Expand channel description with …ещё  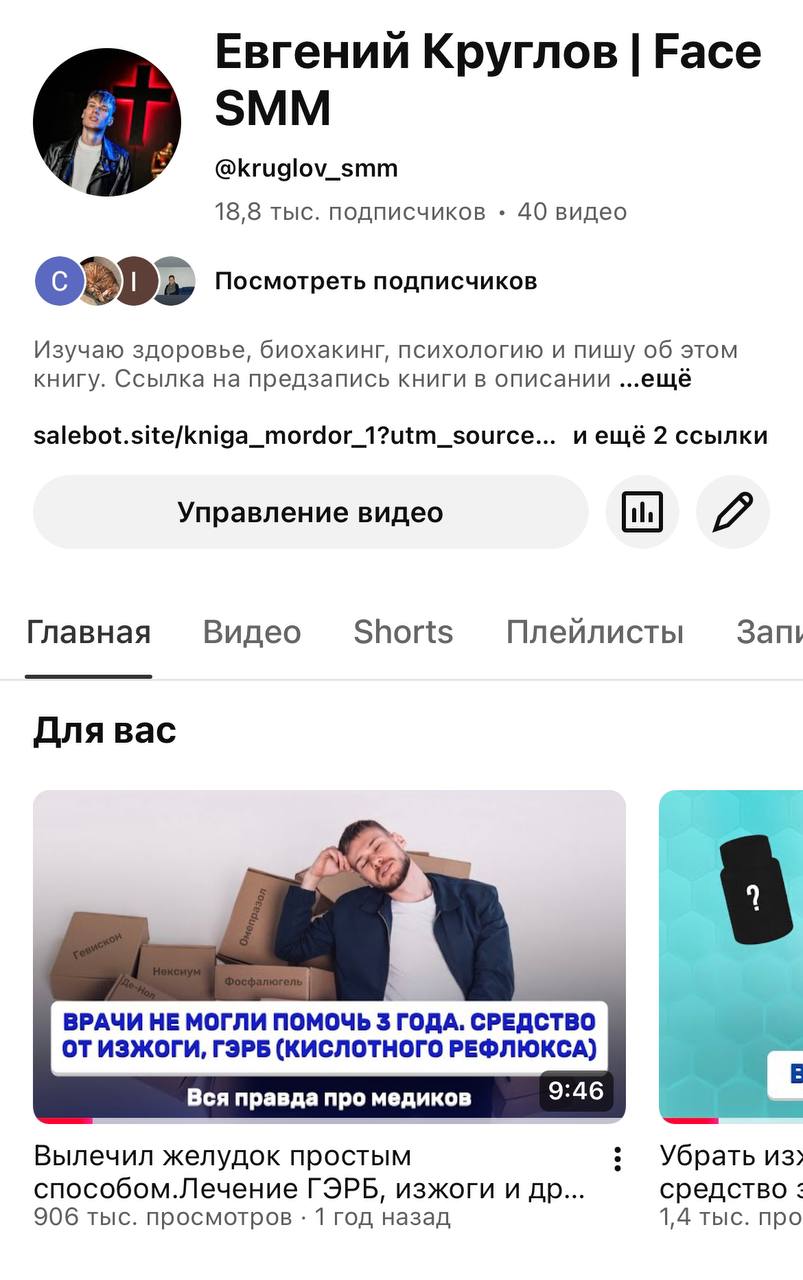pyautogui.click(x=655, y=380)
